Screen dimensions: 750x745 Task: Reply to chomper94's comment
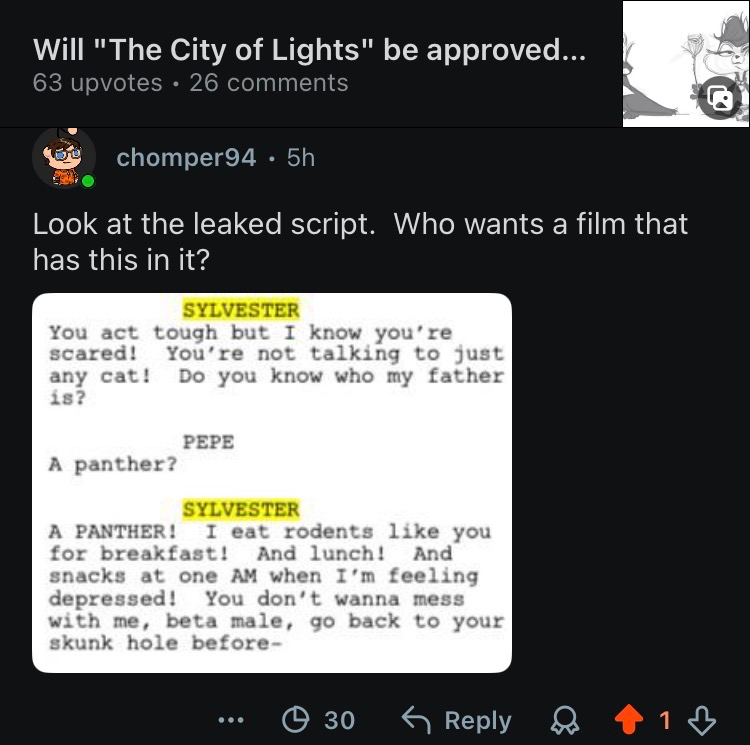click(456, 720)
